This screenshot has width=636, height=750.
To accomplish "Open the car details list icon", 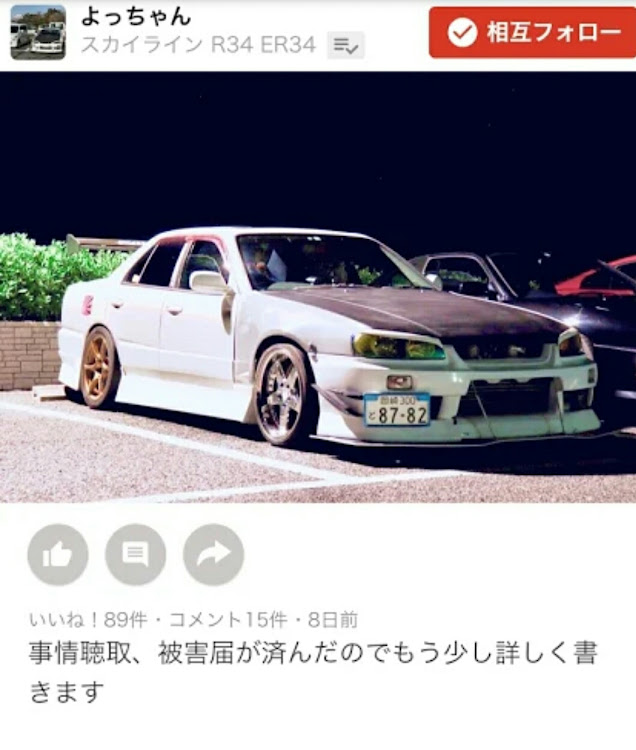I will pyautogui.click(x=345, y=45).
